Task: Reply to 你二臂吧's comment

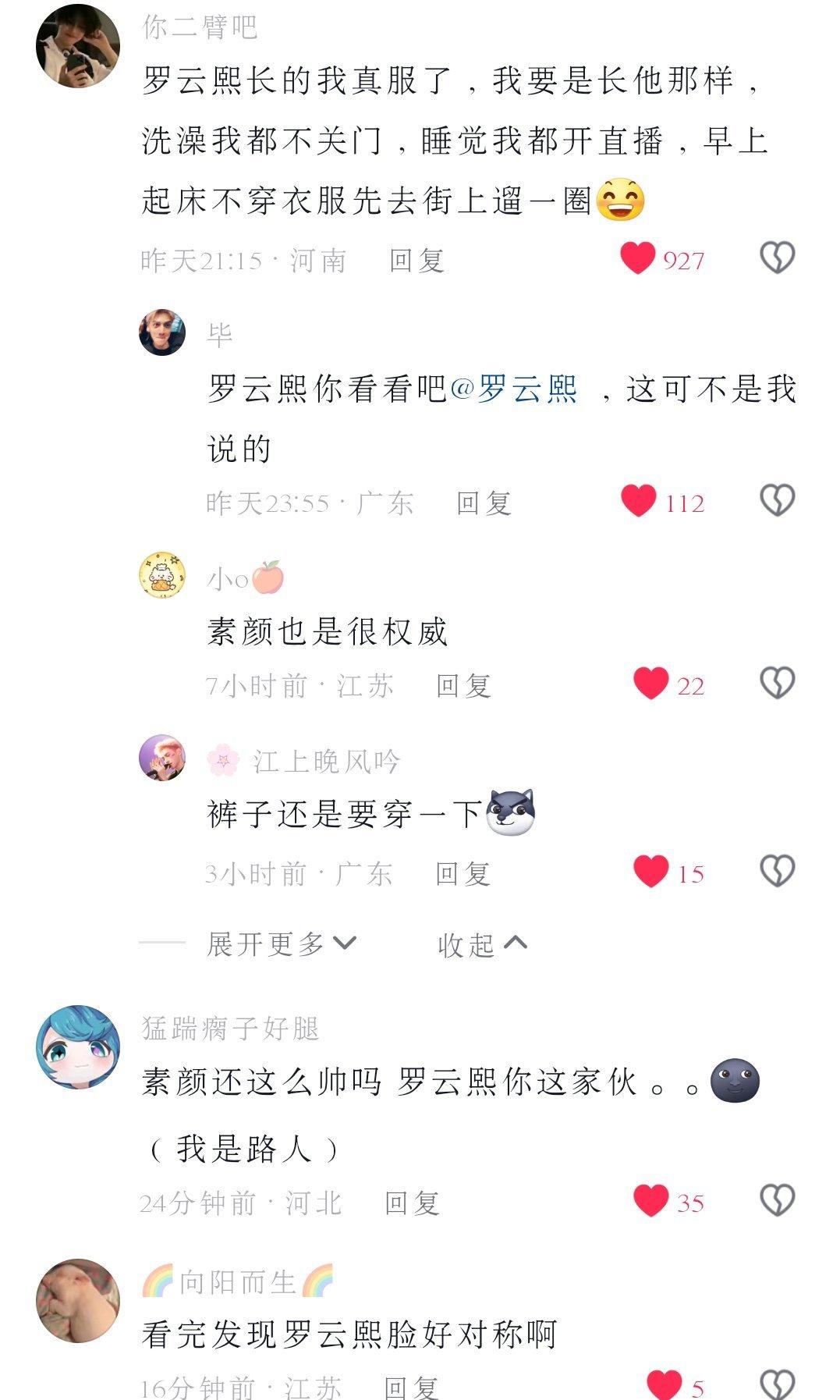Action: [x=416, y=261]
